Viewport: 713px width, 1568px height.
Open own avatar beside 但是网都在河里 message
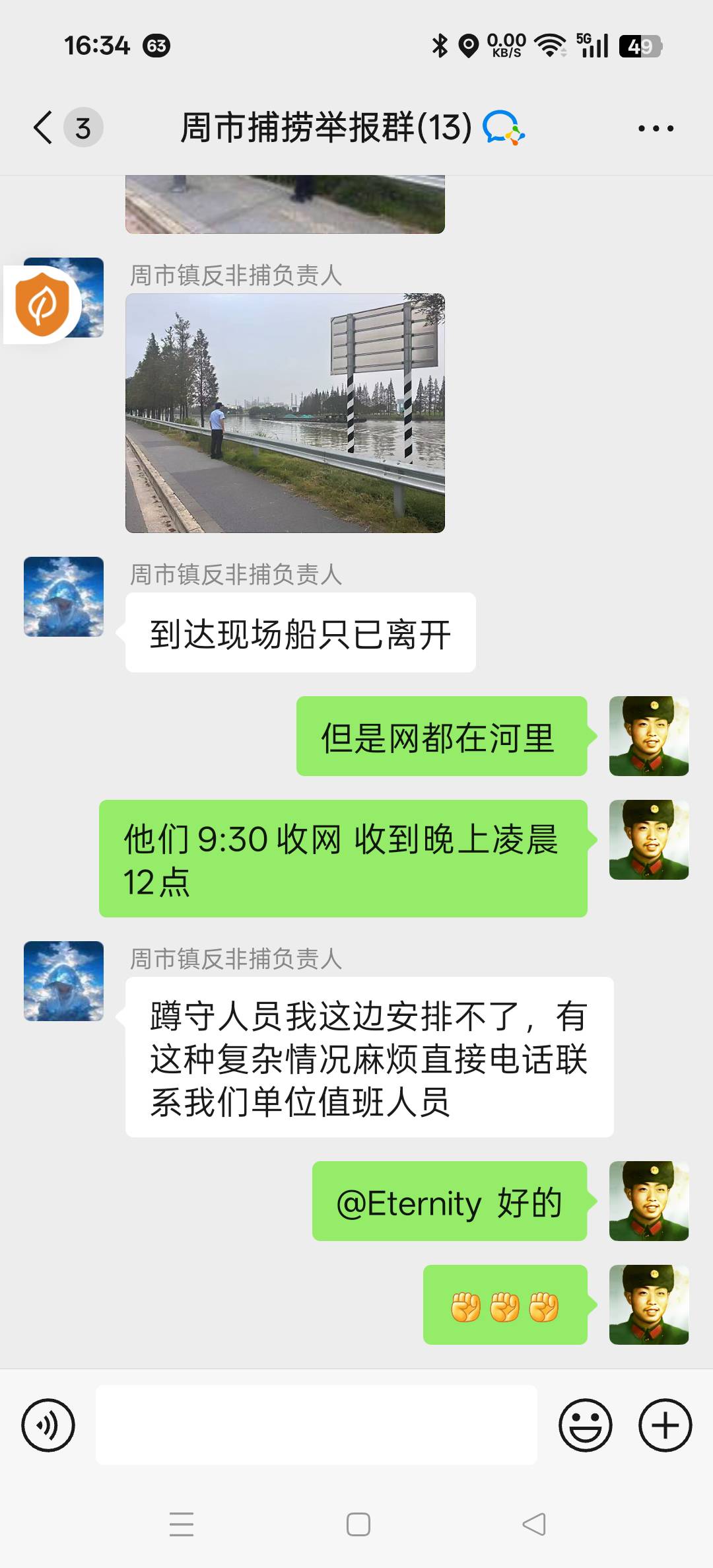coord(648,735)
